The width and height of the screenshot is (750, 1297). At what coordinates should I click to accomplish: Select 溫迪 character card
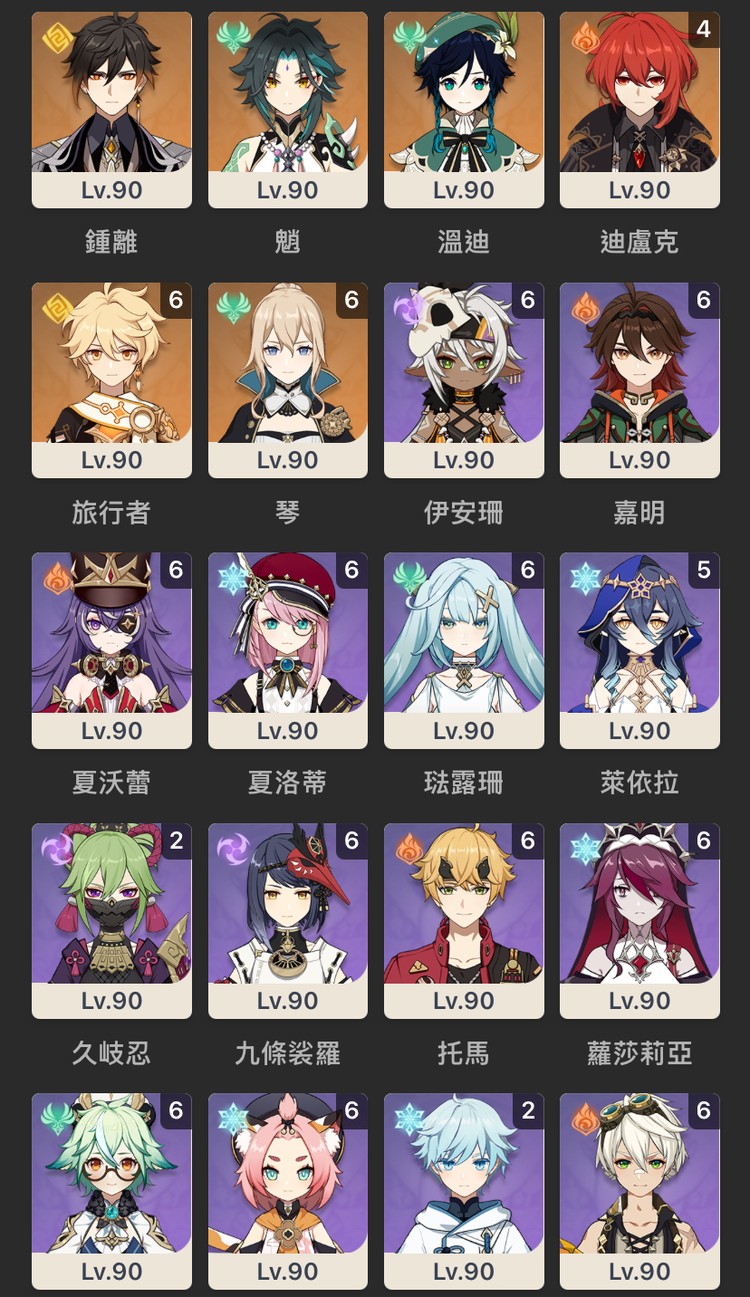pos(463,110)
